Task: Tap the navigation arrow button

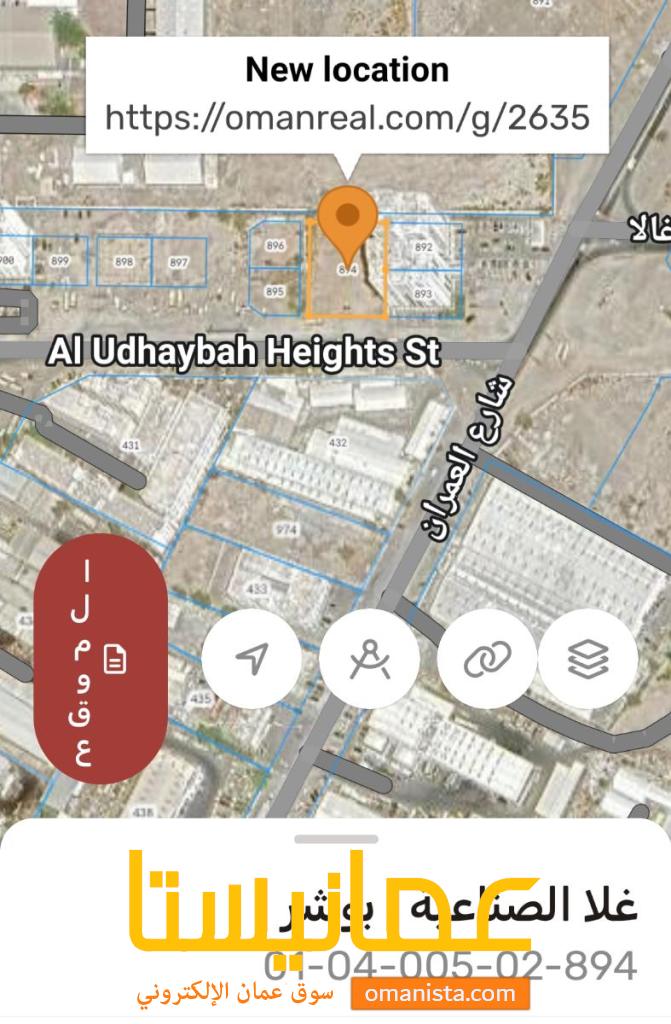Action: pos(251,658)
